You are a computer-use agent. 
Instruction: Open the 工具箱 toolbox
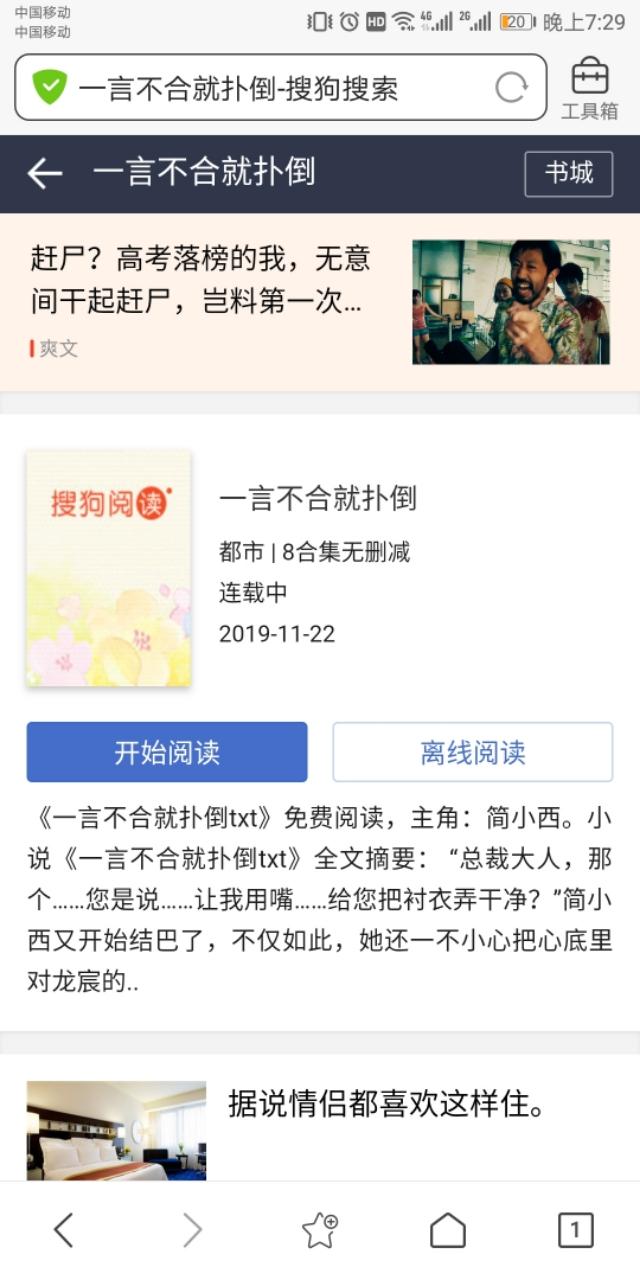tap(589, 88)
